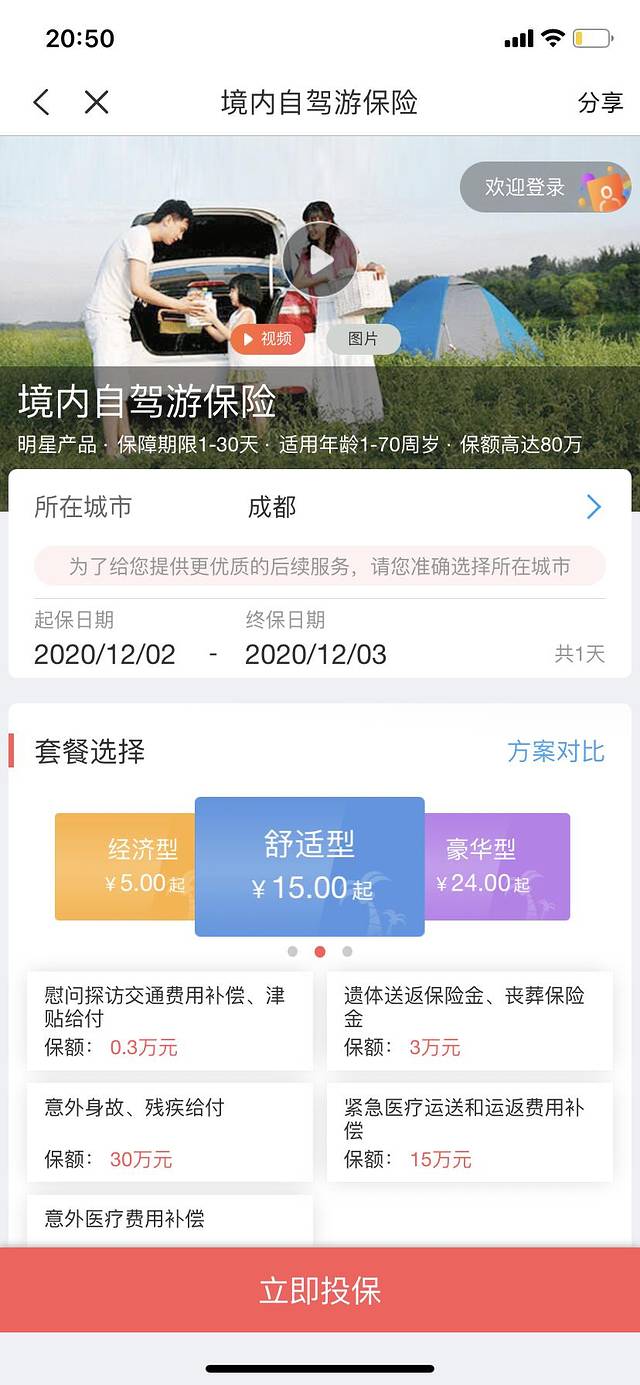The width and height of the screenshot is (640, 1385).
Task: Pick the 终保日期 end date
Action: [315, 654]
